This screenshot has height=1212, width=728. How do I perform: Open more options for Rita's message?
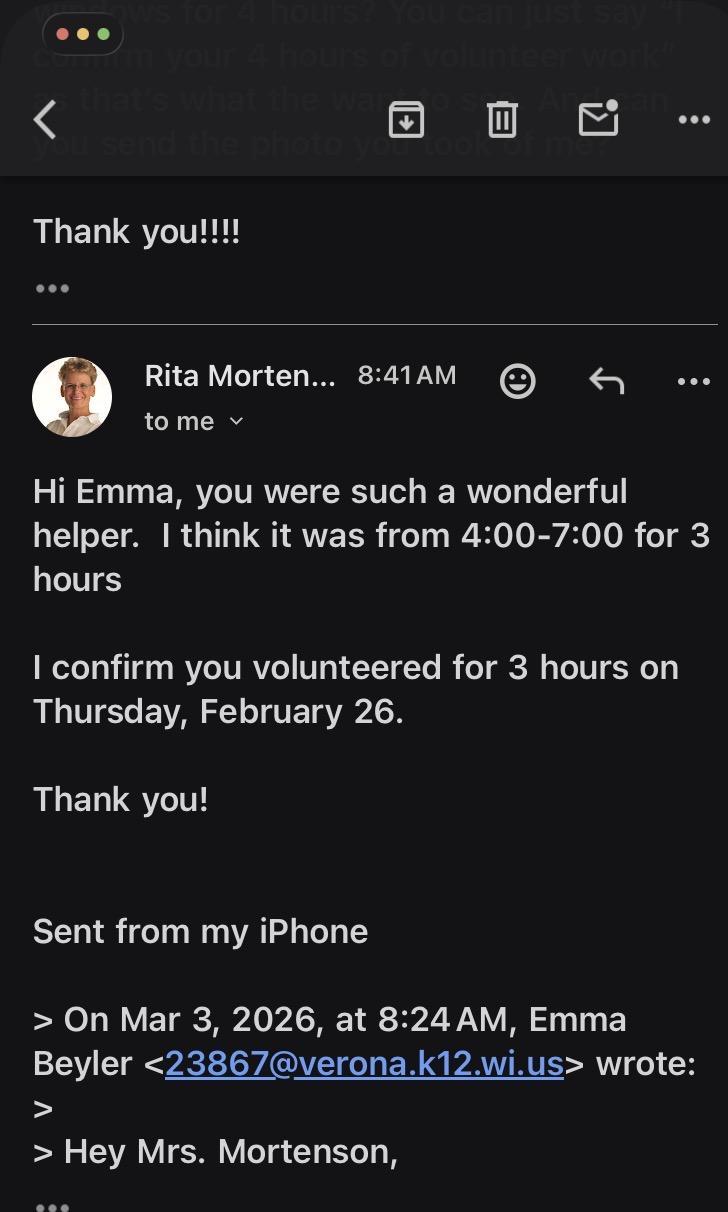tap(694, 381)
